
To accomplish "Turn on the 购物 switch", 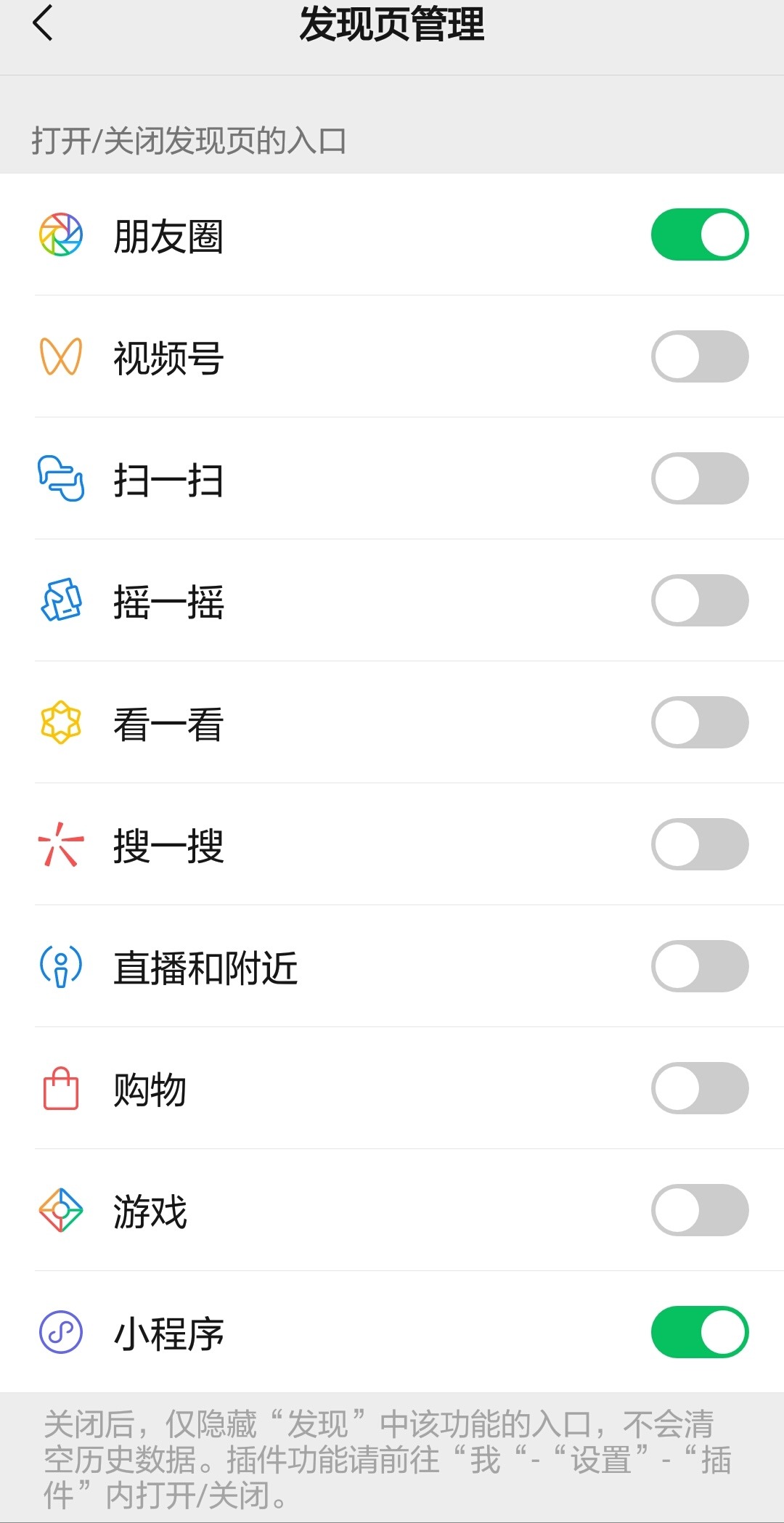I will 699,1088.
